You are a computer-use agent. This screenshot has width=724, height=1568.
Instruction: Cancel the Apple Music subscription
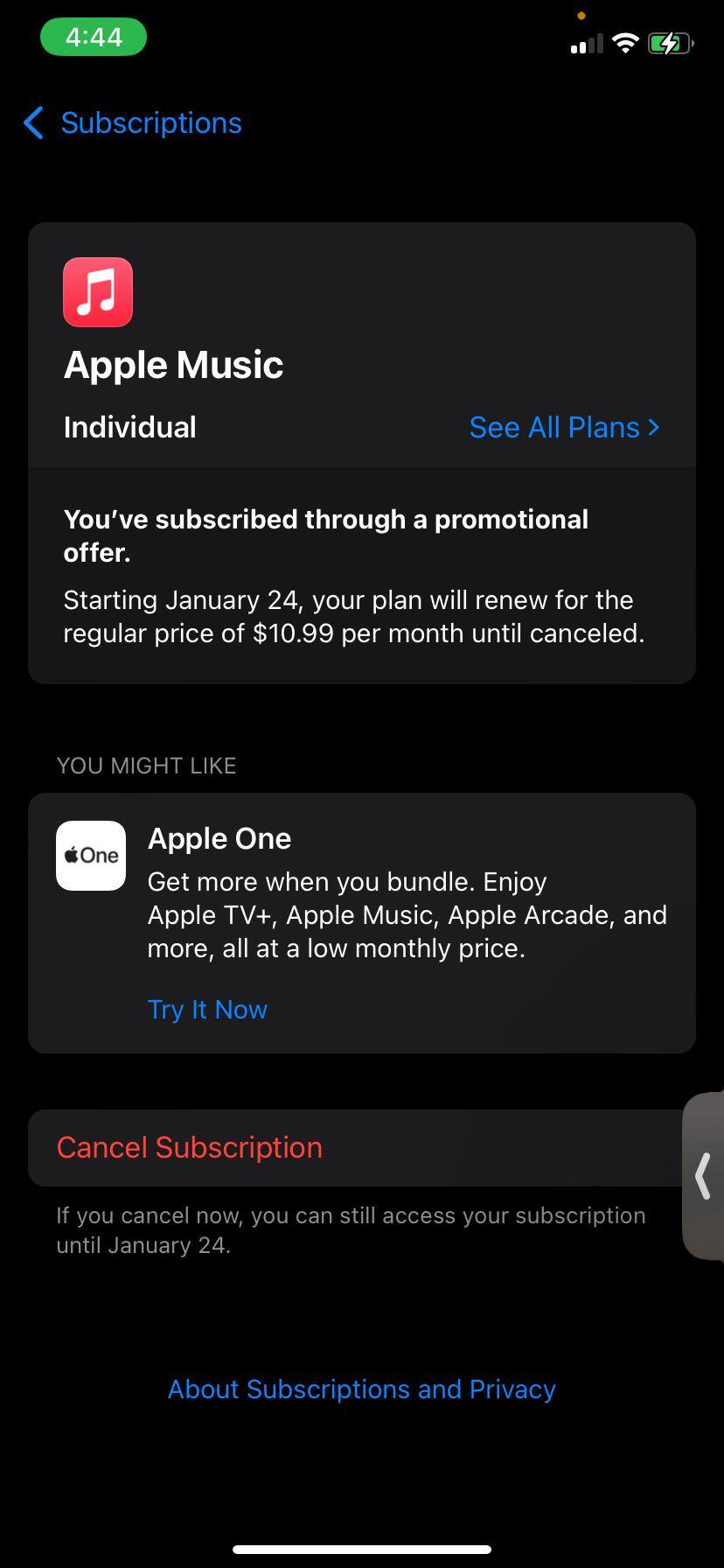pos(190,1147)
